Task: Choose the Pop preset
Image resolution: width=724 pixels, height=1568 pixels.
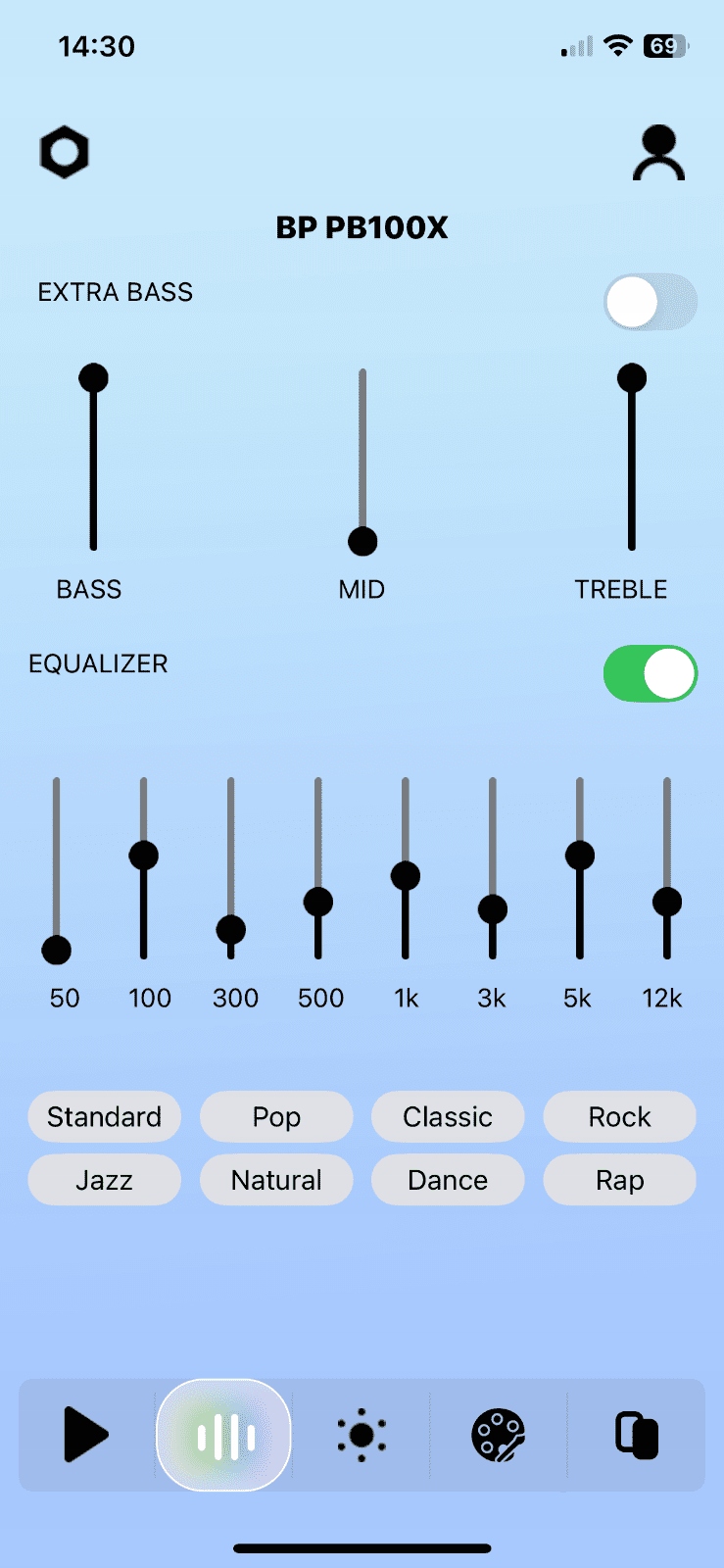Action: tap(276, 1117)
